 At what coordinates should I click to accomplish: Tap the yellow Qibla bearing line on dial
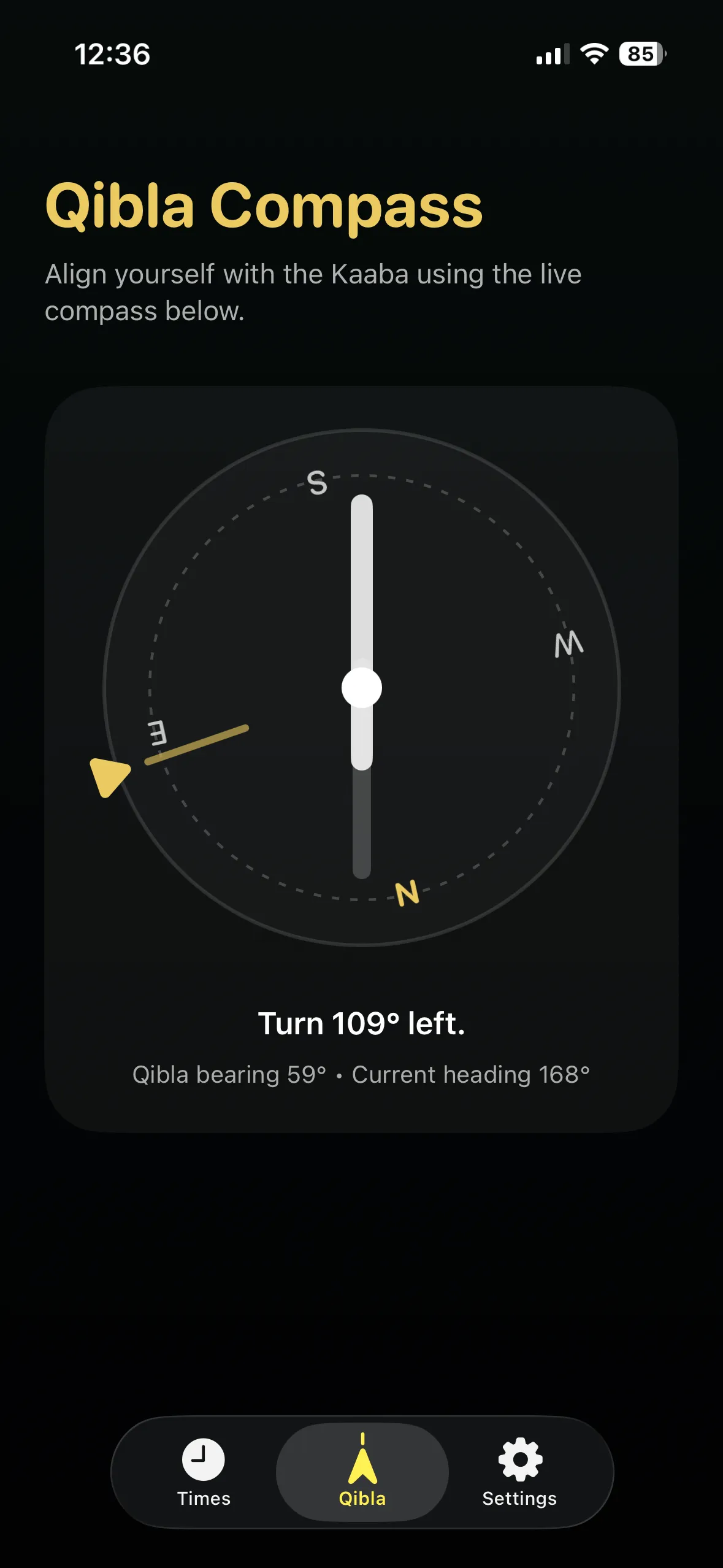pos(196,745)
